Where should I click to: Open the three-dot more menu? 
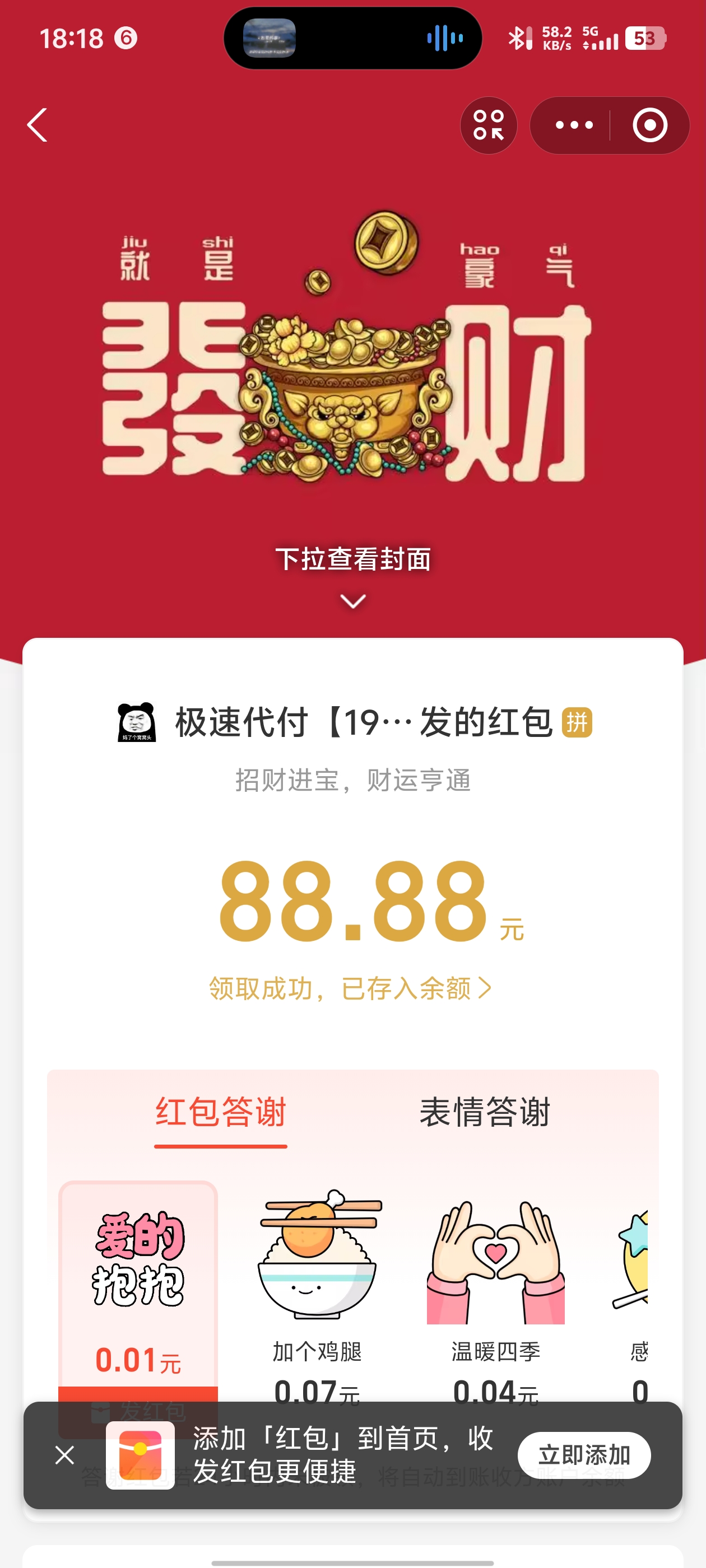coord(573,125)
